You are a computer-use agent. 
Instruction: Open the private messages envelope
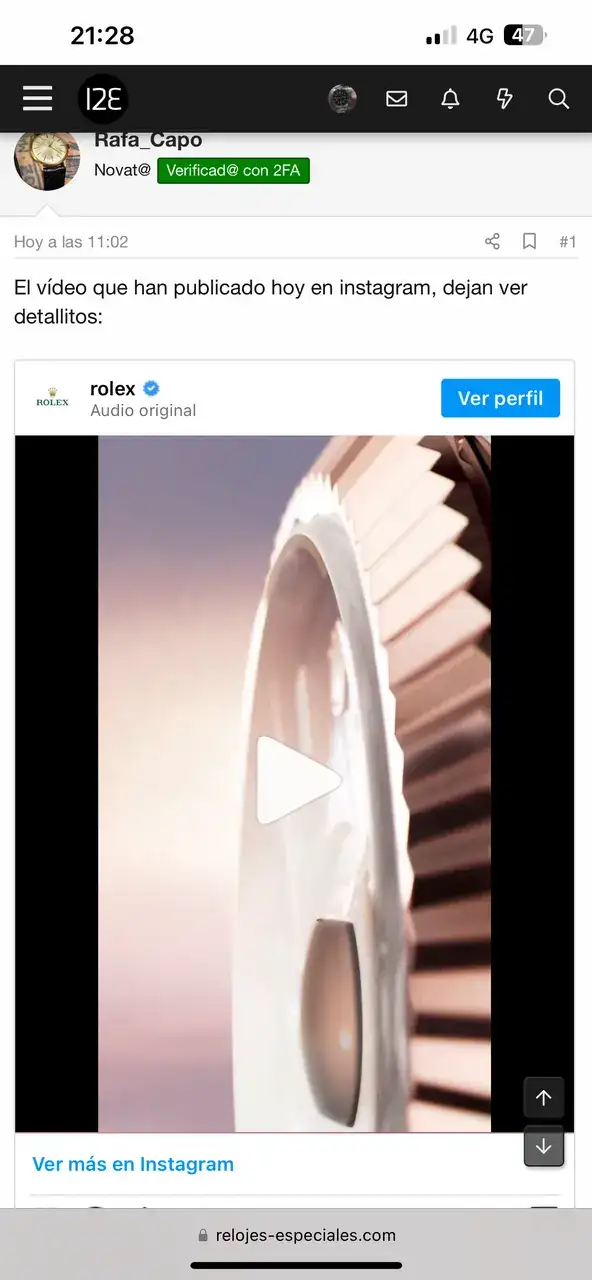397,98
